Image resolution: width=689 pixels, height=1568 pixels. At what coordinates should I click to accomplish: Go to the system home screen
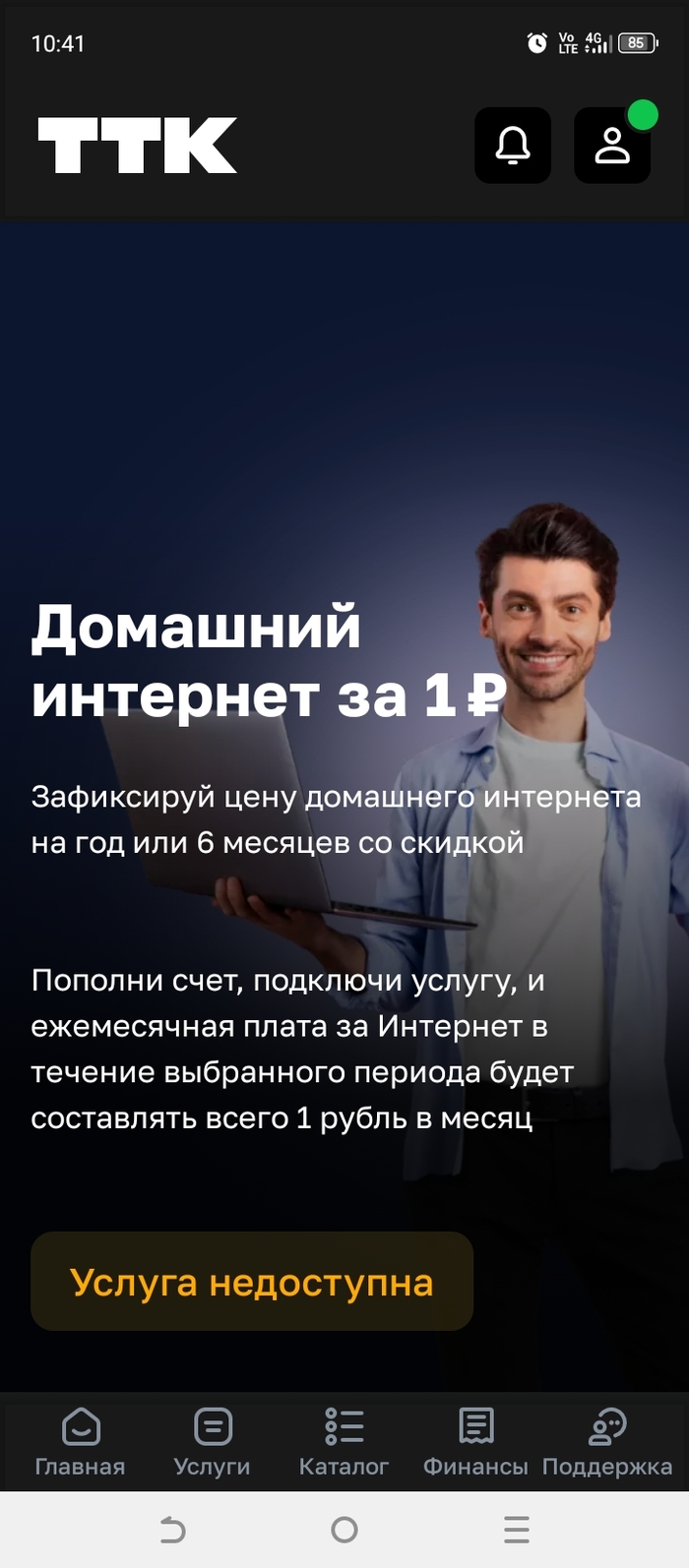click(344, 1530)
